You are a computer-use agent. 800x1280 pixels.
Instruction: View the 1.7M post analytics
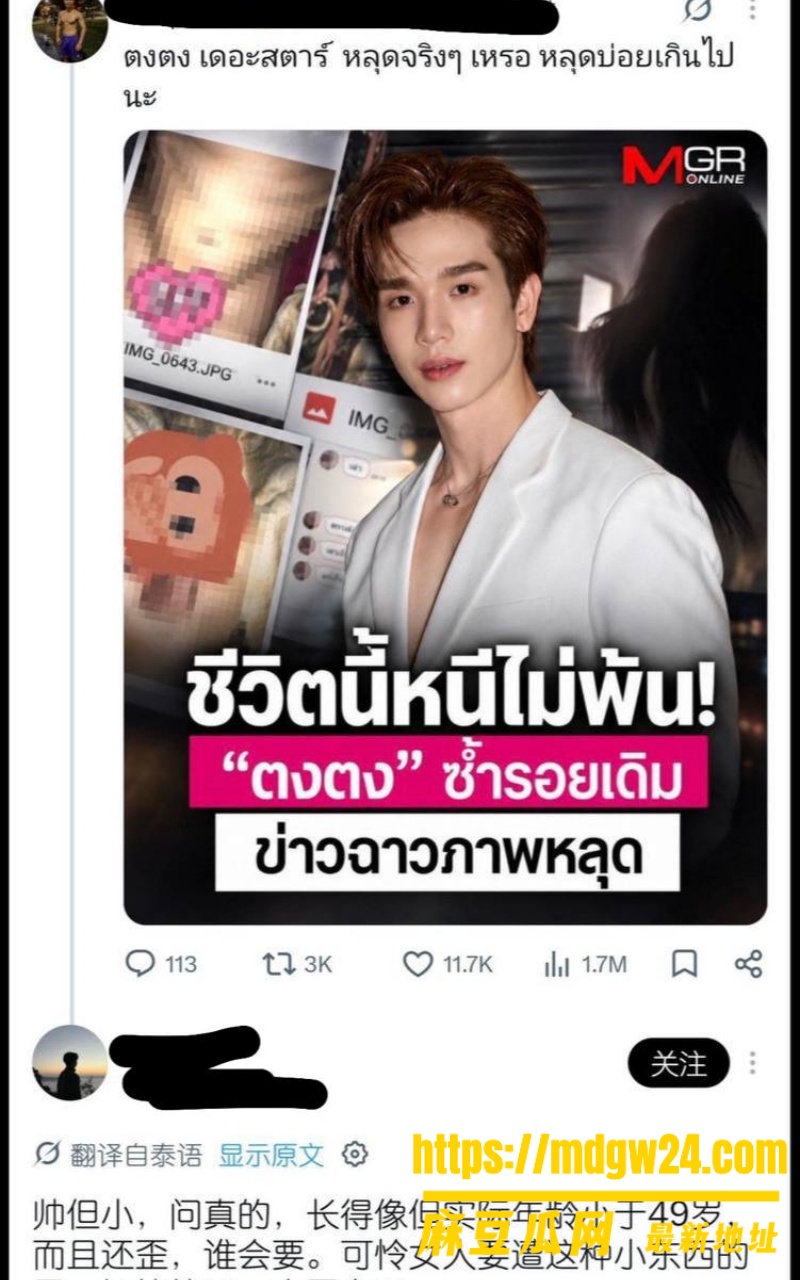pyautogui.click(x=585, y=964)
